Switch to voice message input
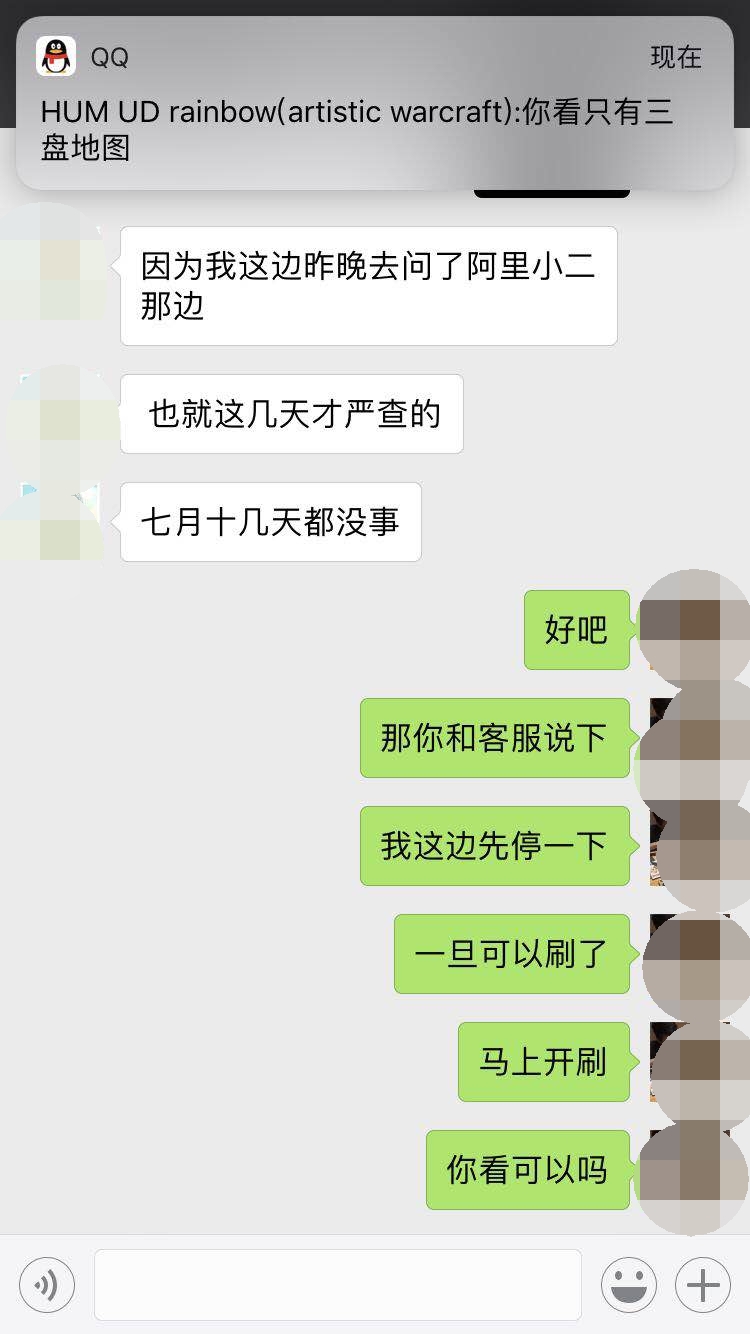This screenshot has width=750, height=1334. 47,1285
